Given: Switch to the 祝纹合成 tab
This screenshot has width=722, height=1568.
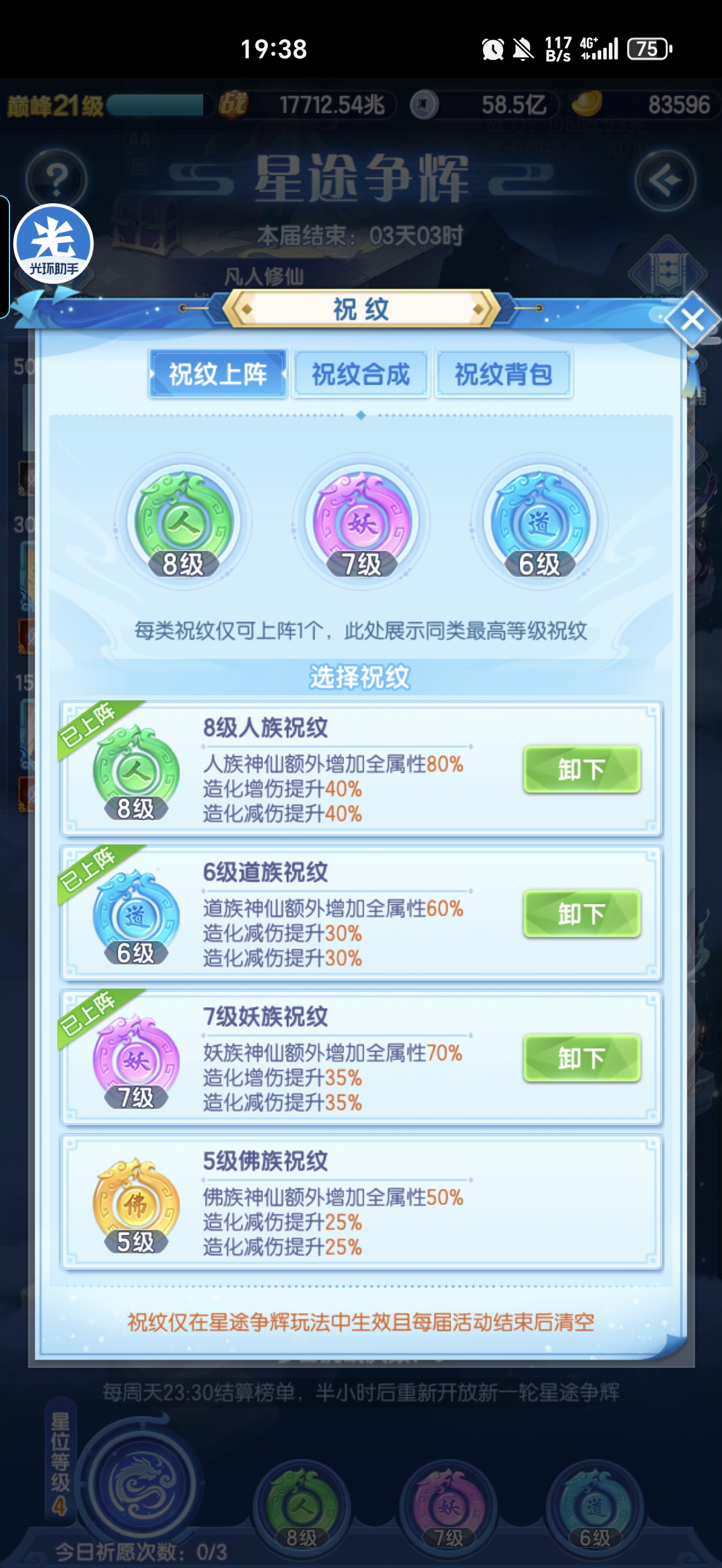Looking at the screenshot, I should (361, 374).
